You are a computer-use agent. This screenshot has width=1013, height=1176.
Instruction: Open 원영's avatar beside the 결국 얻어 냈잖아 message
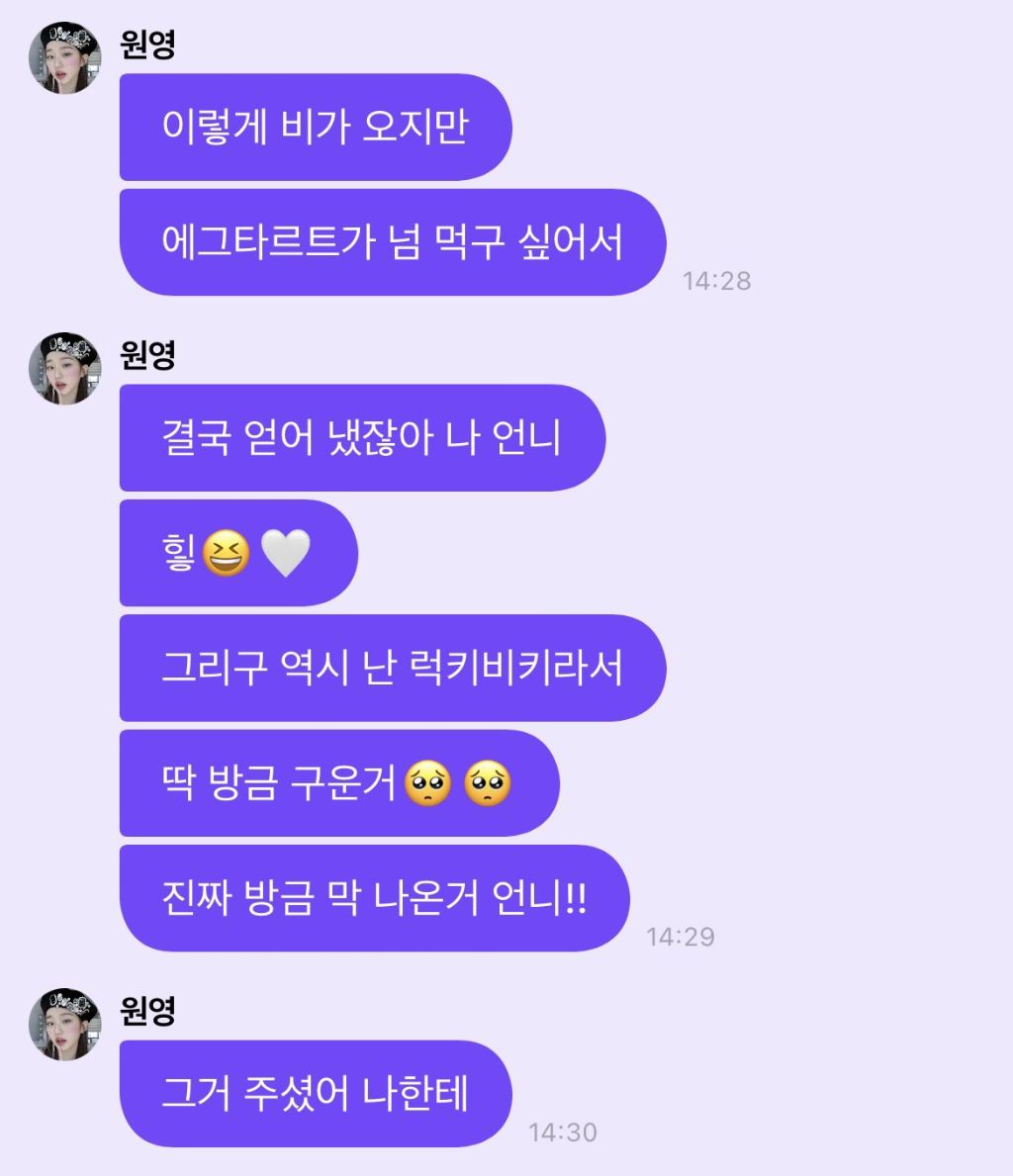click(64, 368)
